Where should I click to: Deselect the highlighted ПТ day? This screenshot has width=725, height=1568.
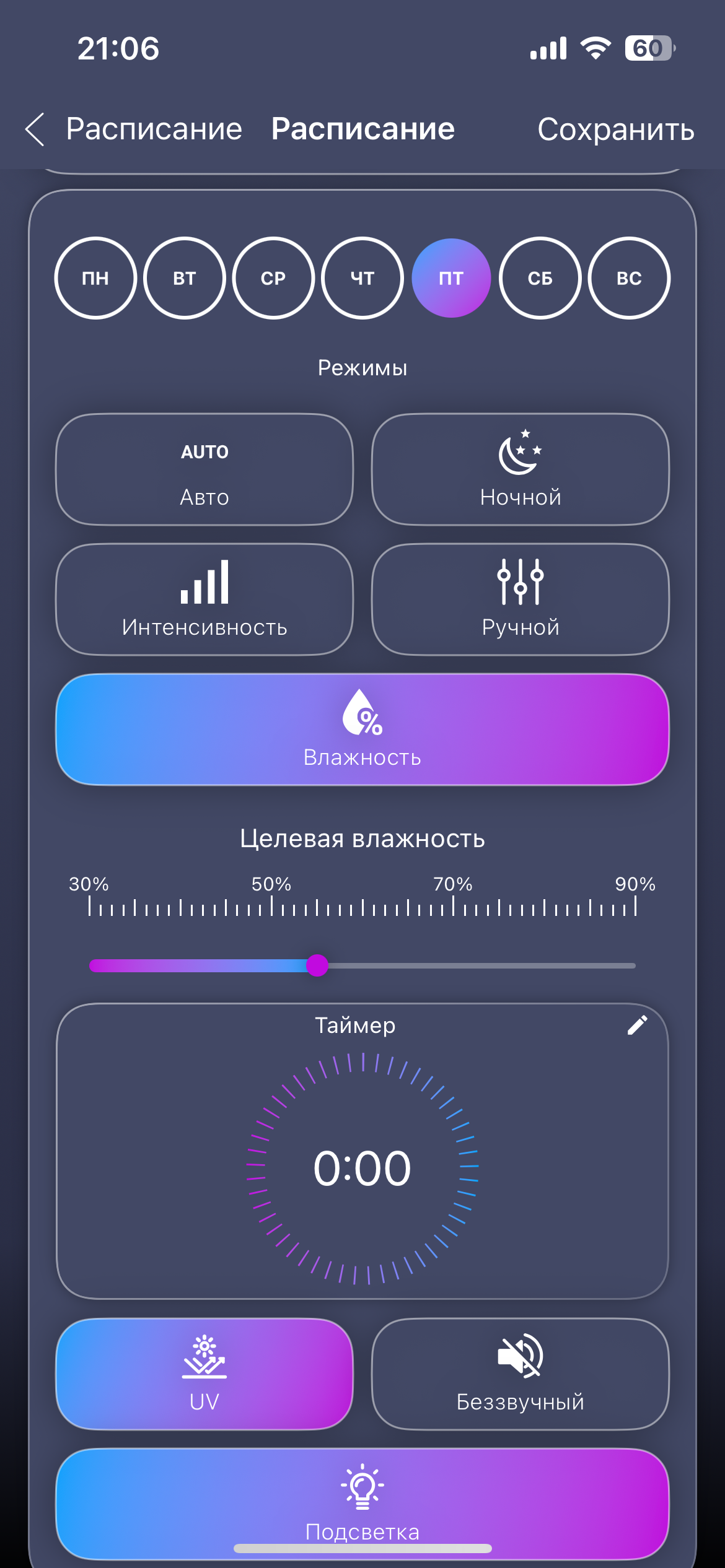[451, 278]
